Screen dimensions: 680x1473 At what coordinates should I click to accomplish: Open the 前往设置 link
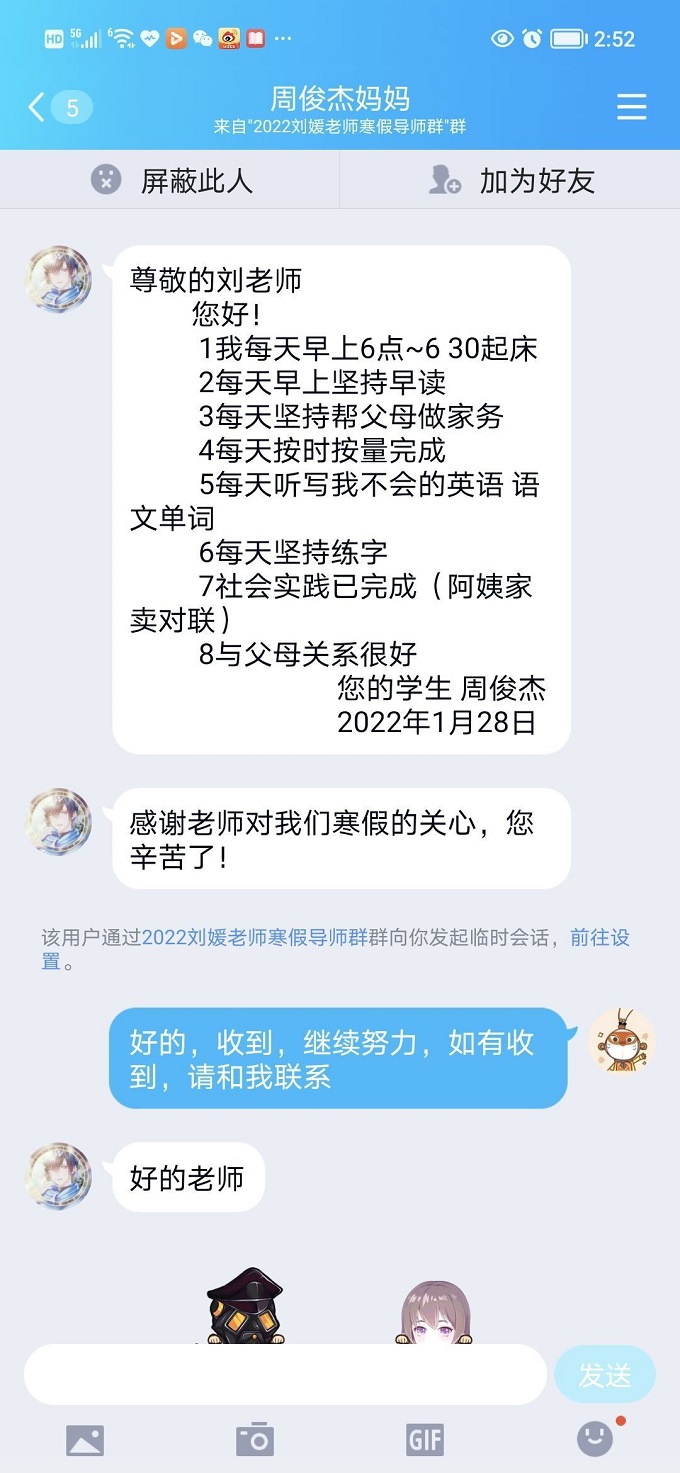pyautogui.click(x=599, y=938)
